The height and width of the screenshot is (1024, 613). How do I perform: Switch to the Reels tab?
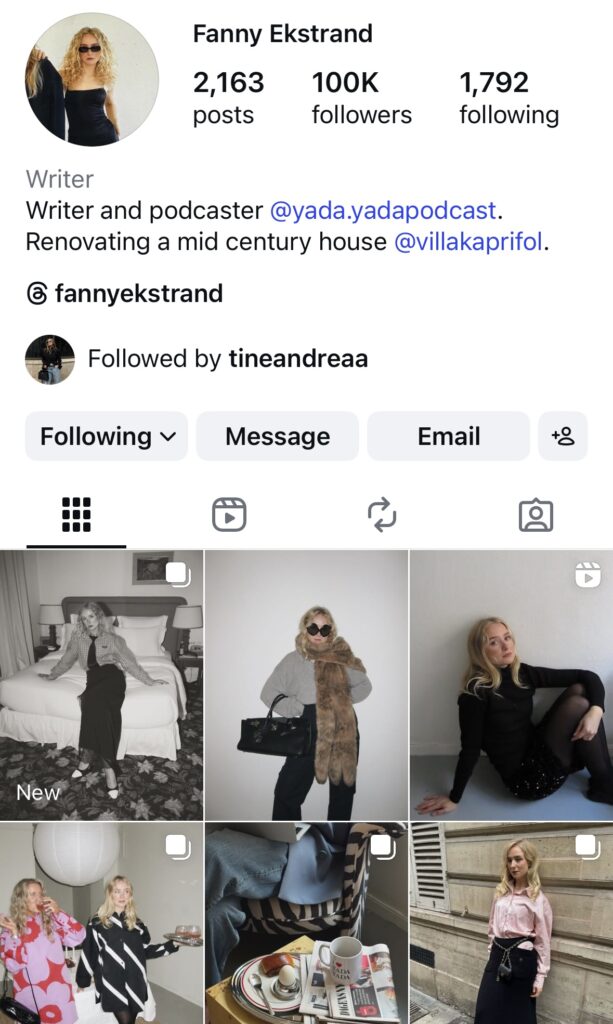(229, 515)
